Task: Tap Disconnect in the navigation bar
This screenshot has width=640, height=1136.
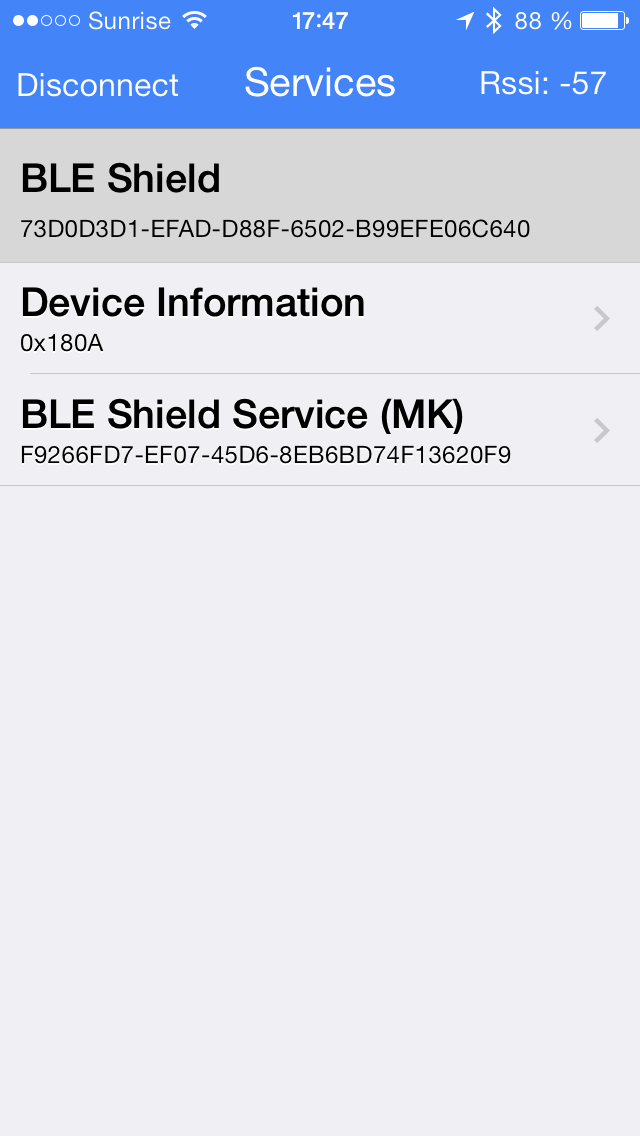Action: [x=97, y=85]
